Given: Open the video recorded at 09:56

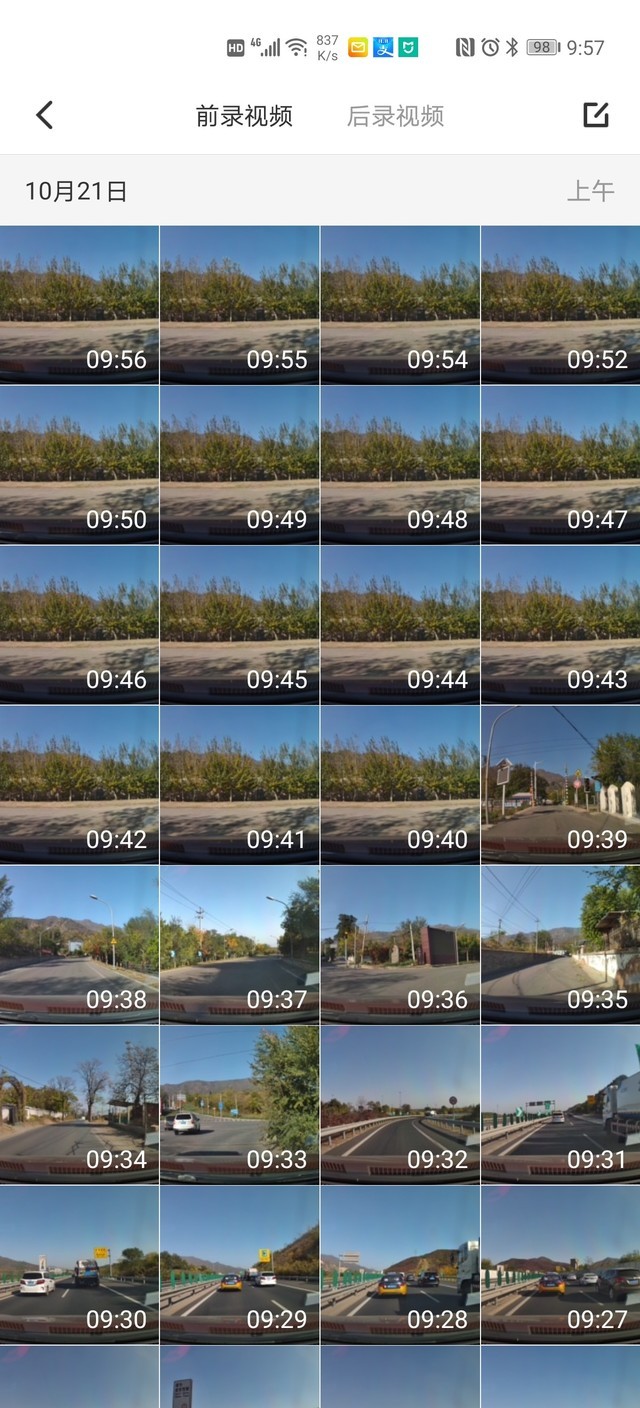Looking at the screenshot, I should [x=79, y=304].
